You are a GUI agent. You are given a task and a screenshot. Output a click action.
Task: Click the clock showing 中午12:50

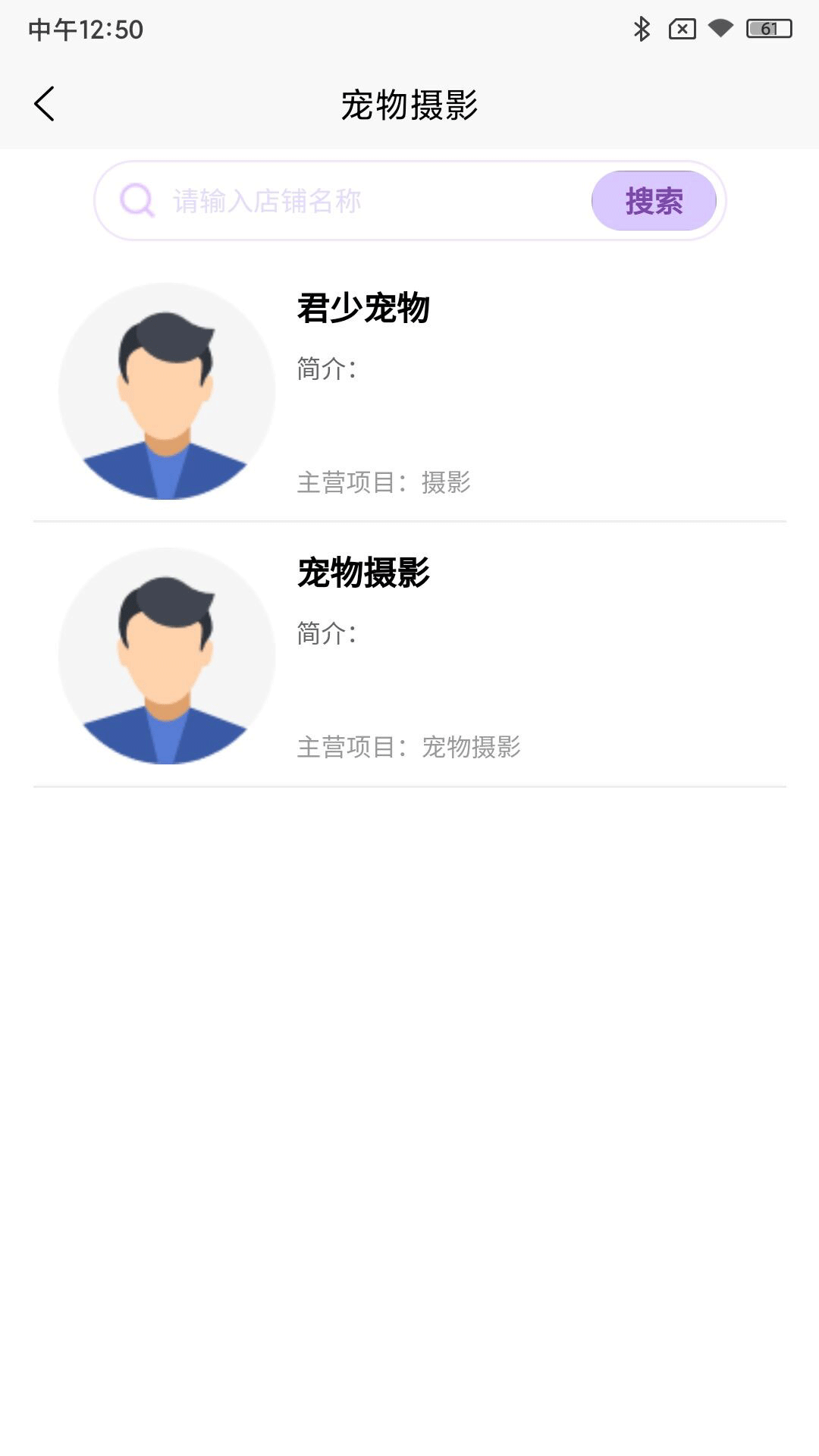(83, 30)
